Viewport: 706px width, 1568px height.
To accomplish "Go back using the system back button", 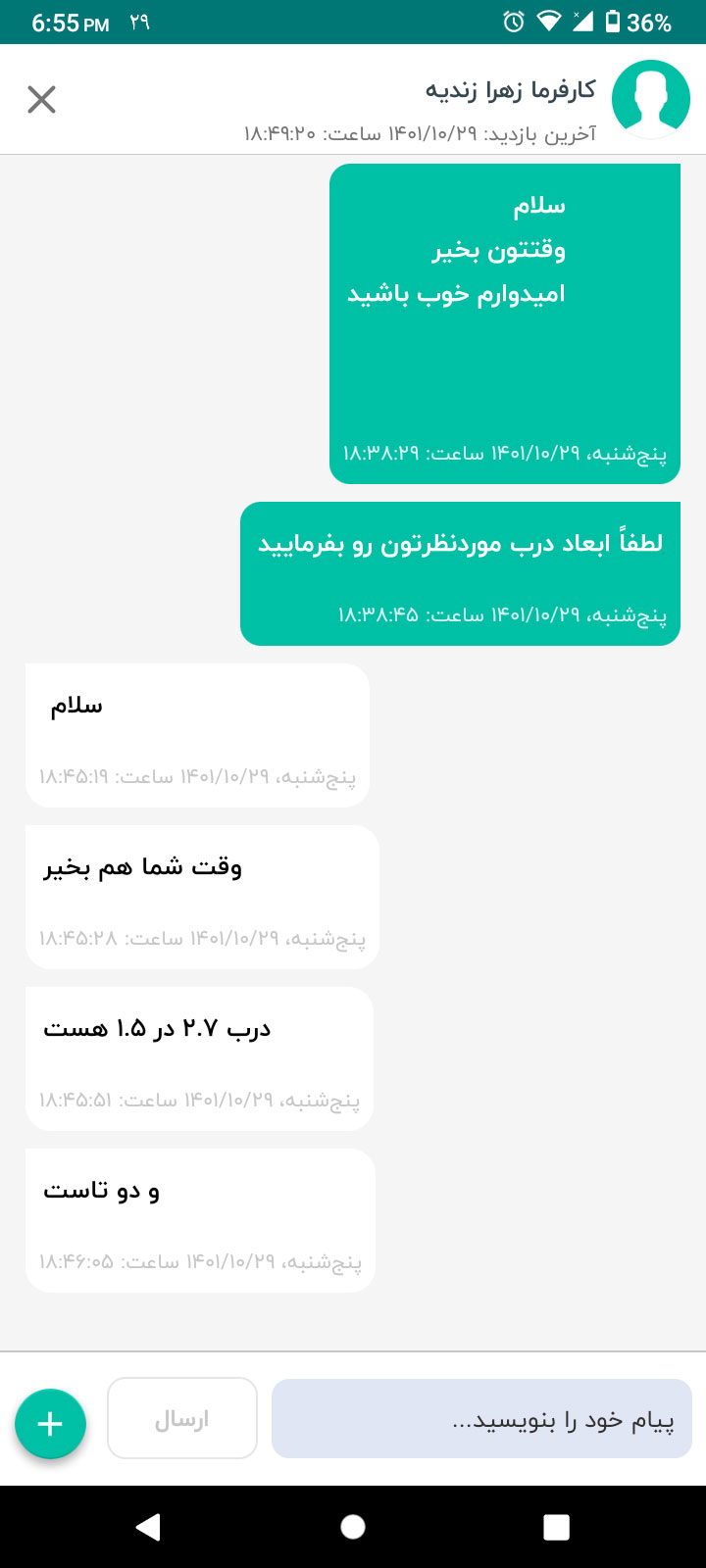I will [x=148, y=1526].
